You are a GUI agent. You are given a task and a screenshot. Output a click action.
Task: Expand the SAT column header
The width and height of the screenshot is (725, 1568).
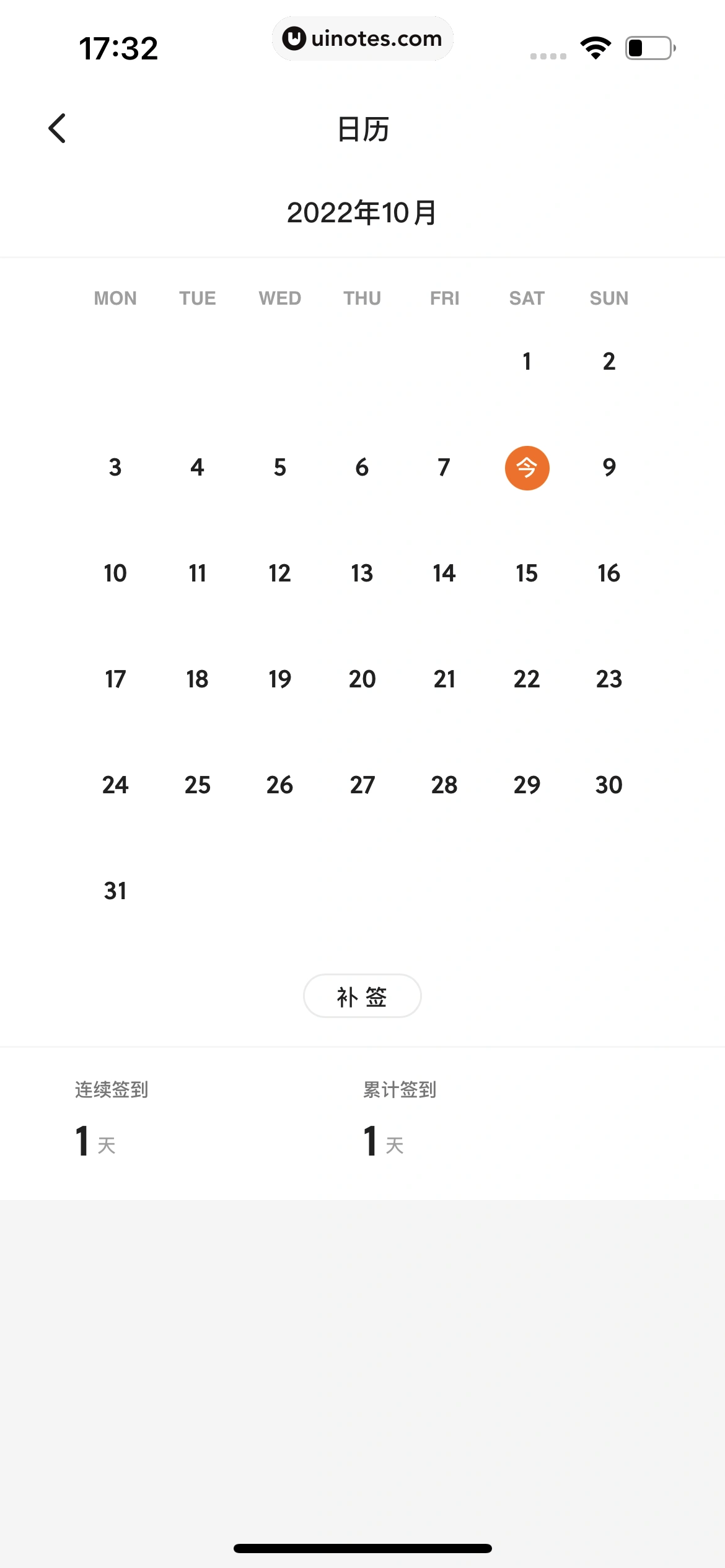(x=527, y=298)
